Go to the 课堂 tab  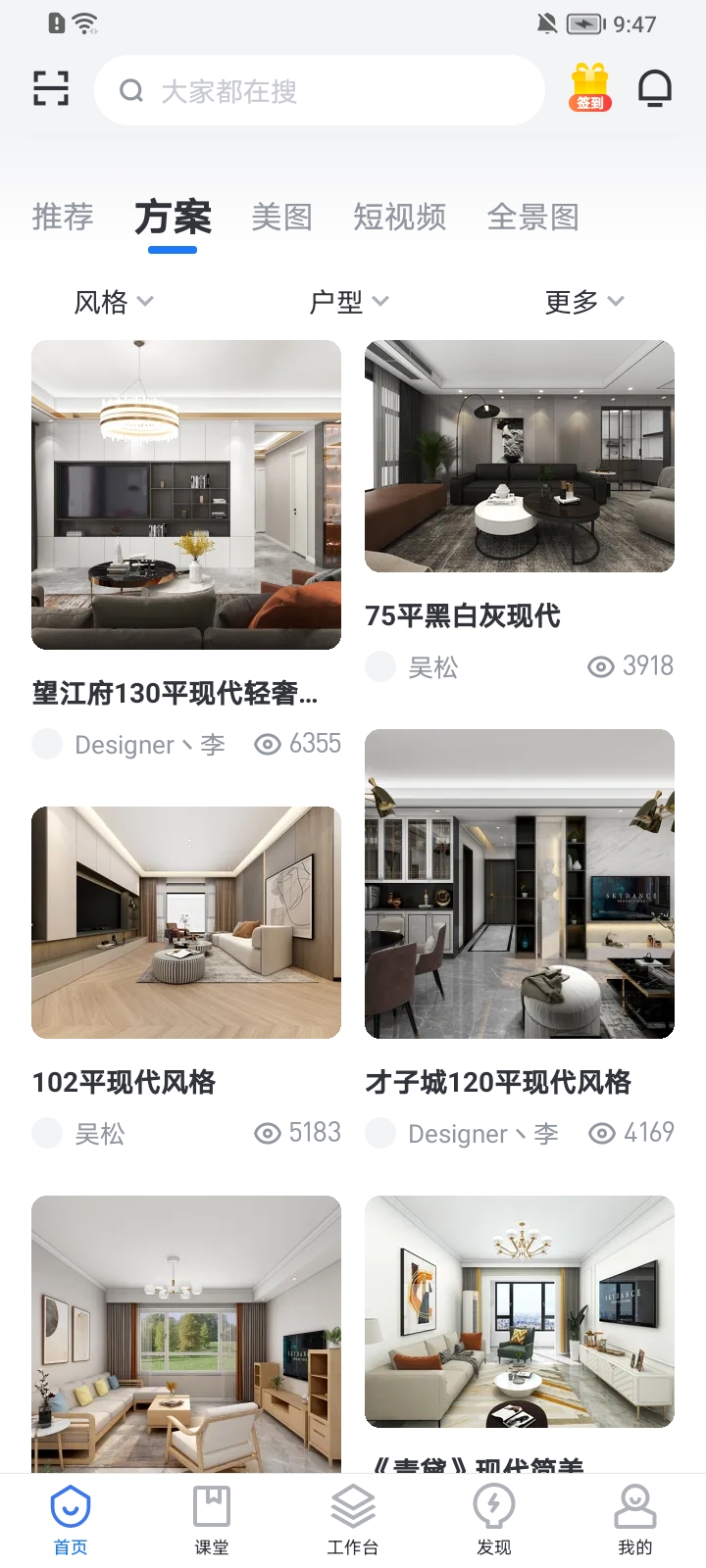(x=212, y=1520)
